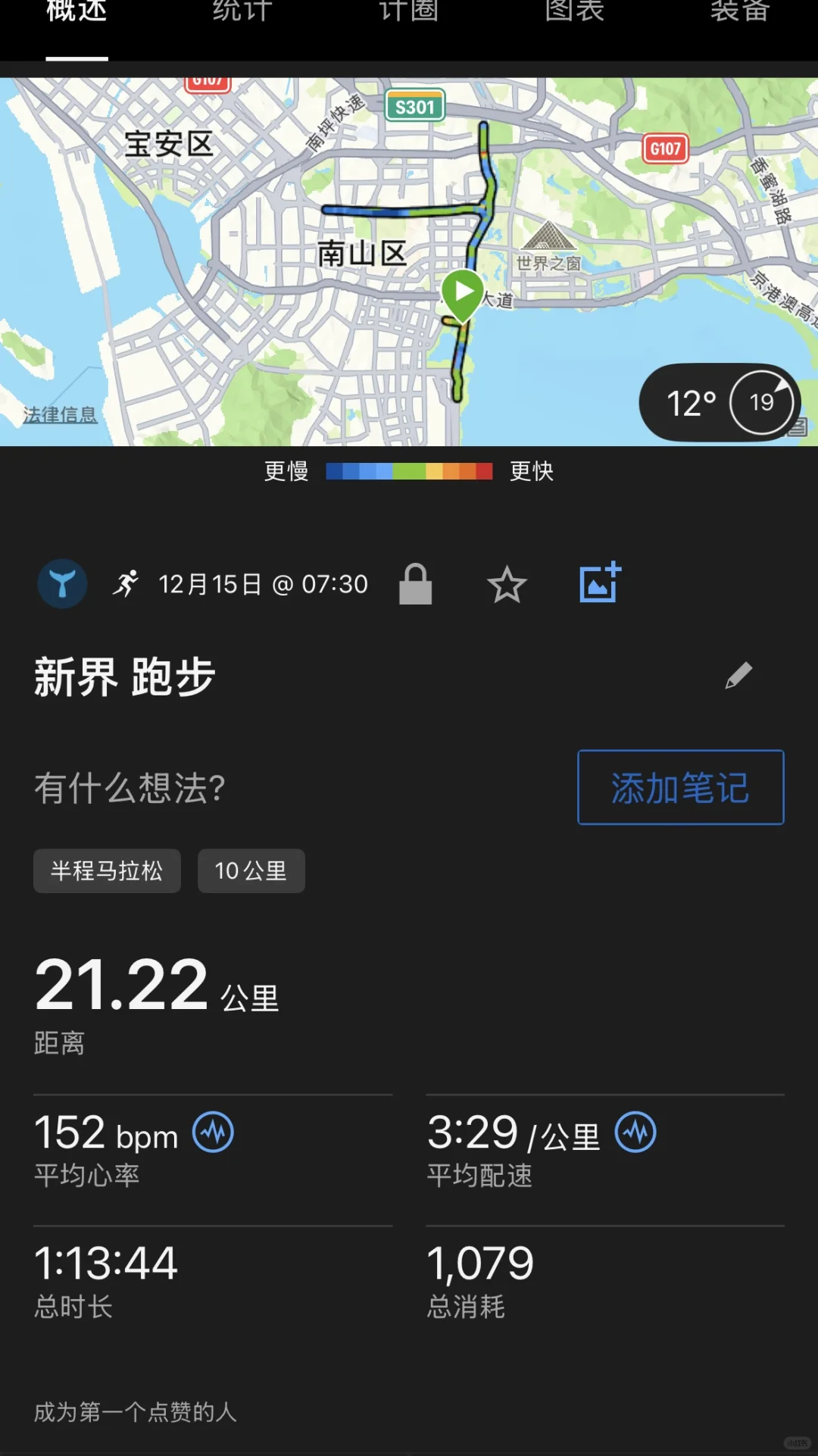Image resolution: width=818 pixels, height=1456 pixels.
Task: Open the 法律信息 link on map
Action: click(60, 414)
